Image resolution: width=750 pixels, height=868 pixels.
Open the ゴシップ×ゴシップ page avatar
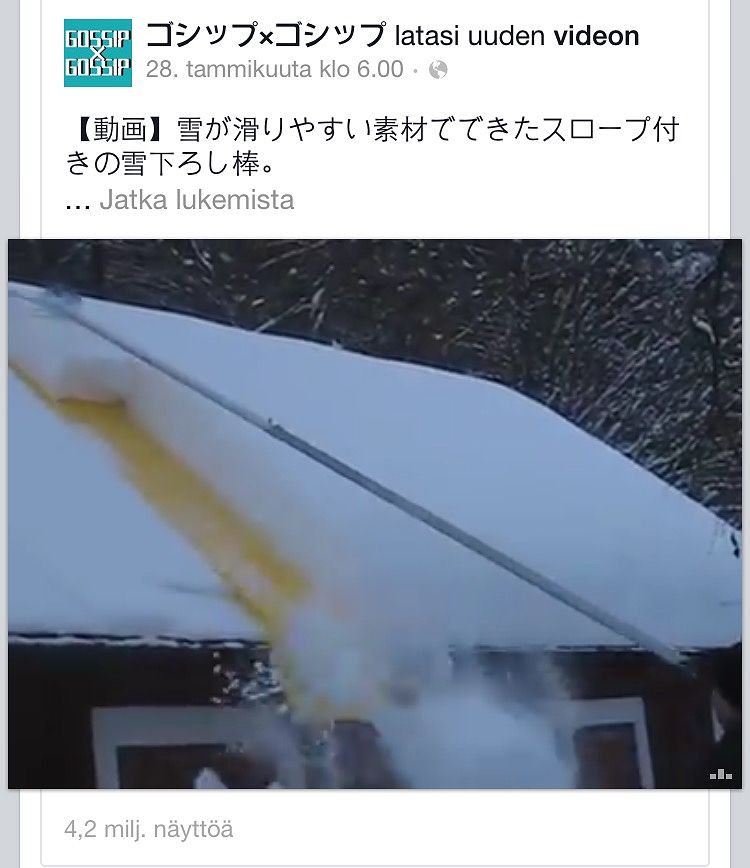98,53
